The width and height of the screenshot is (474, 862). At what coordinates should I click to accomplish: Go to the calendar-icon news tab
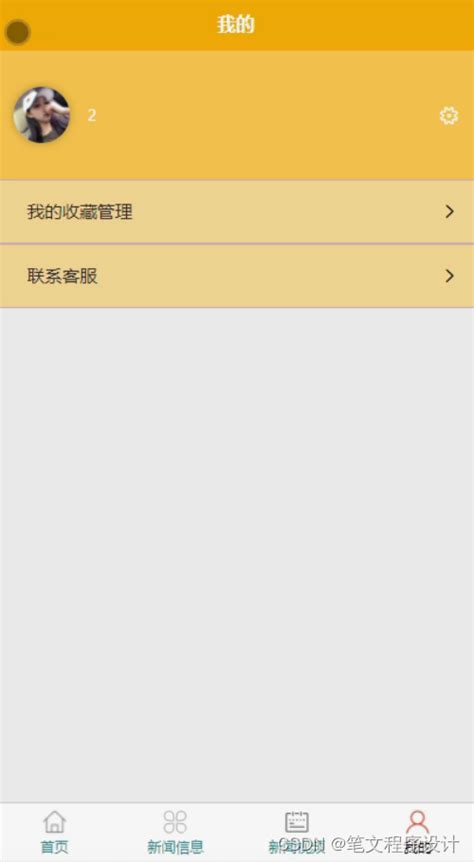296,832
